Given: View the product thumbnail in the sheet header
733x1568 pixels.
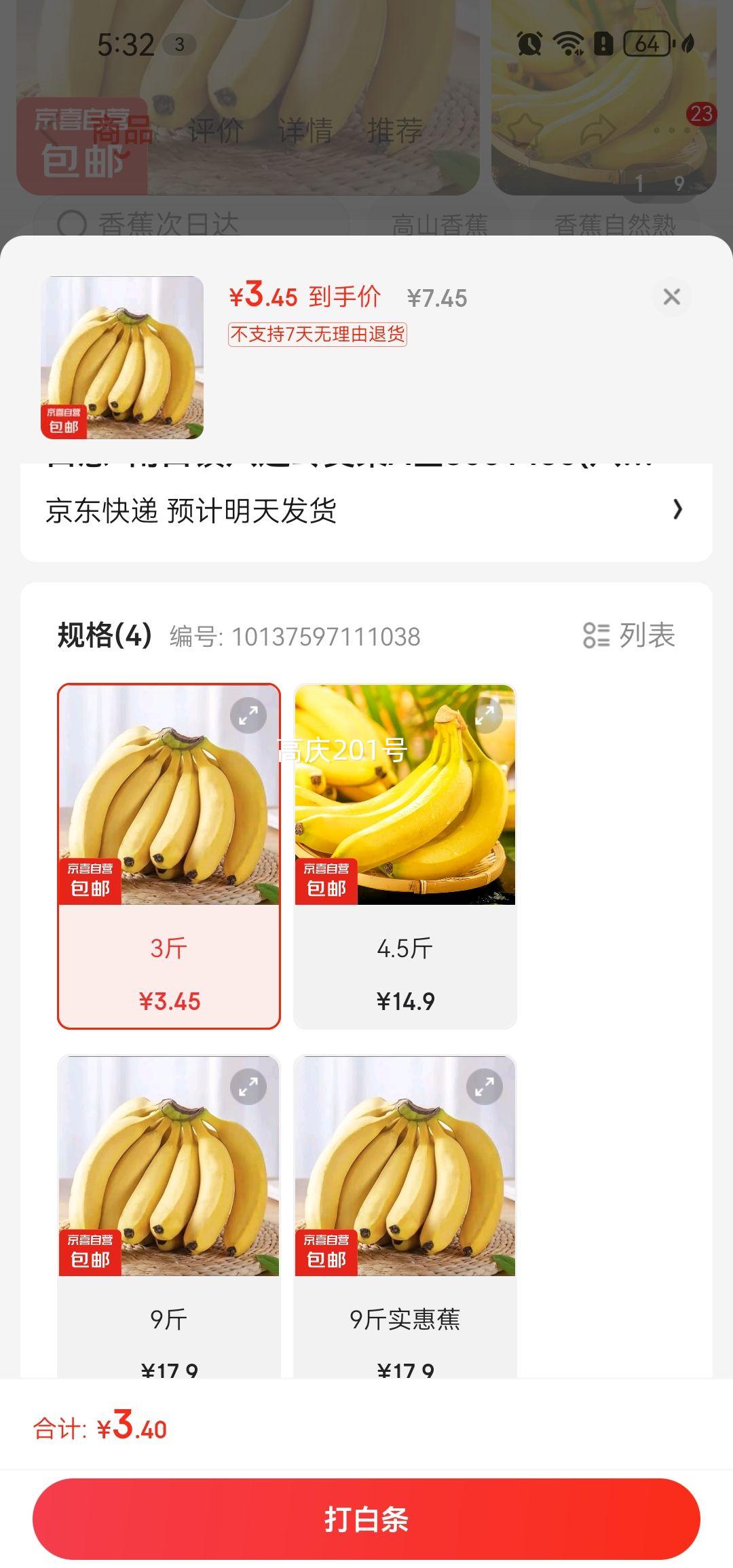Looking at the screenshot, I should pyautogui.click(x=122, y=357).
